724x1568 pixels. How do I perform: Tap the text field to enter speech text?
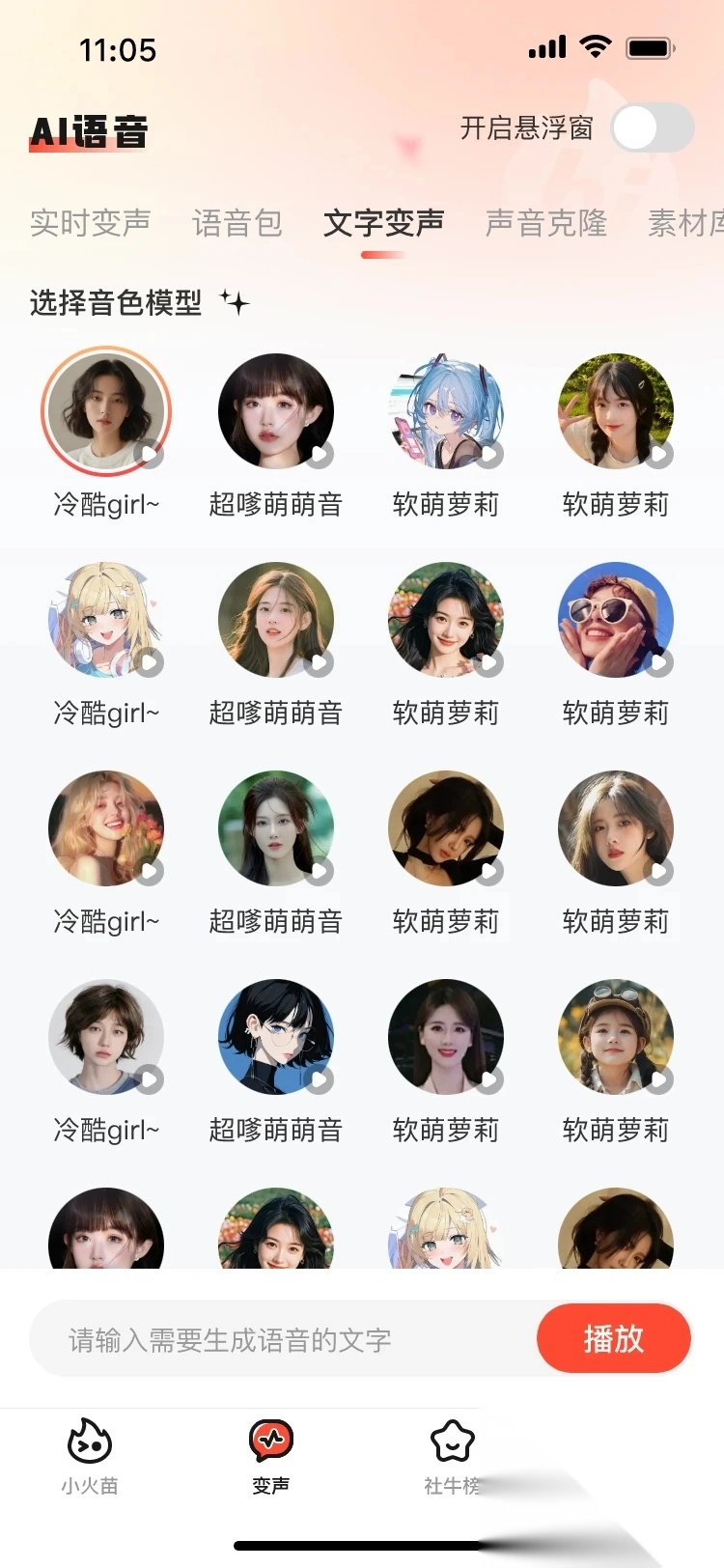[x=280, y=1339]
